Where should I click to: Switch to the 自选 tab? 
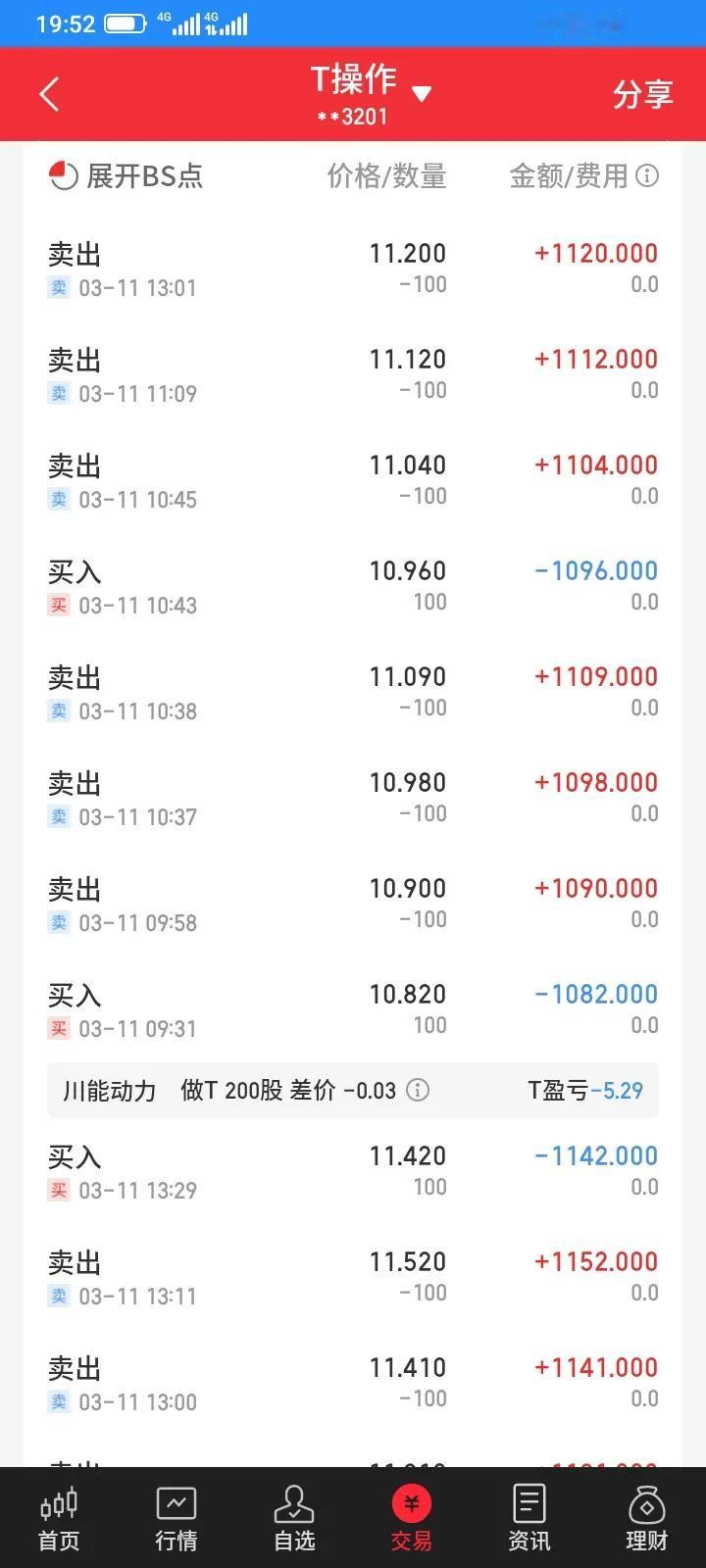(294, 1518)
